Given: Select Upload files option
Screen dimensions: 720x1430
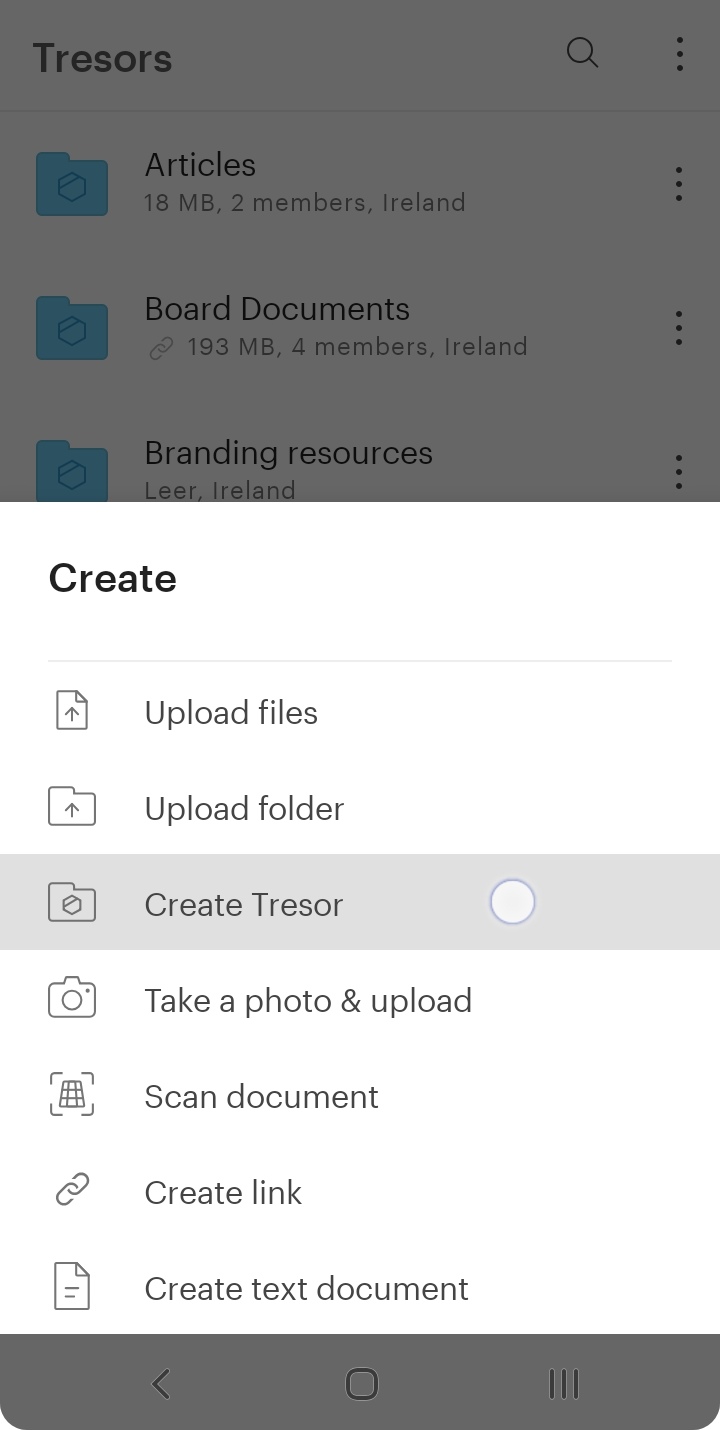Looking at the screenshot, I should (x=360, y=712).
